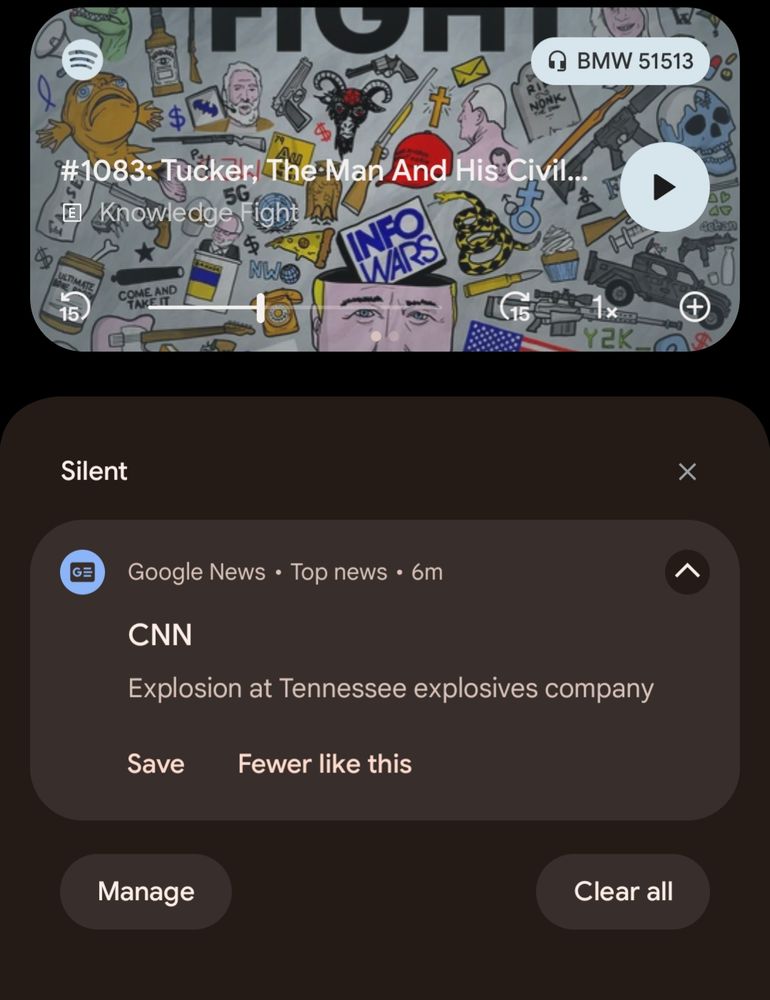Select Fewer like this

325,764
